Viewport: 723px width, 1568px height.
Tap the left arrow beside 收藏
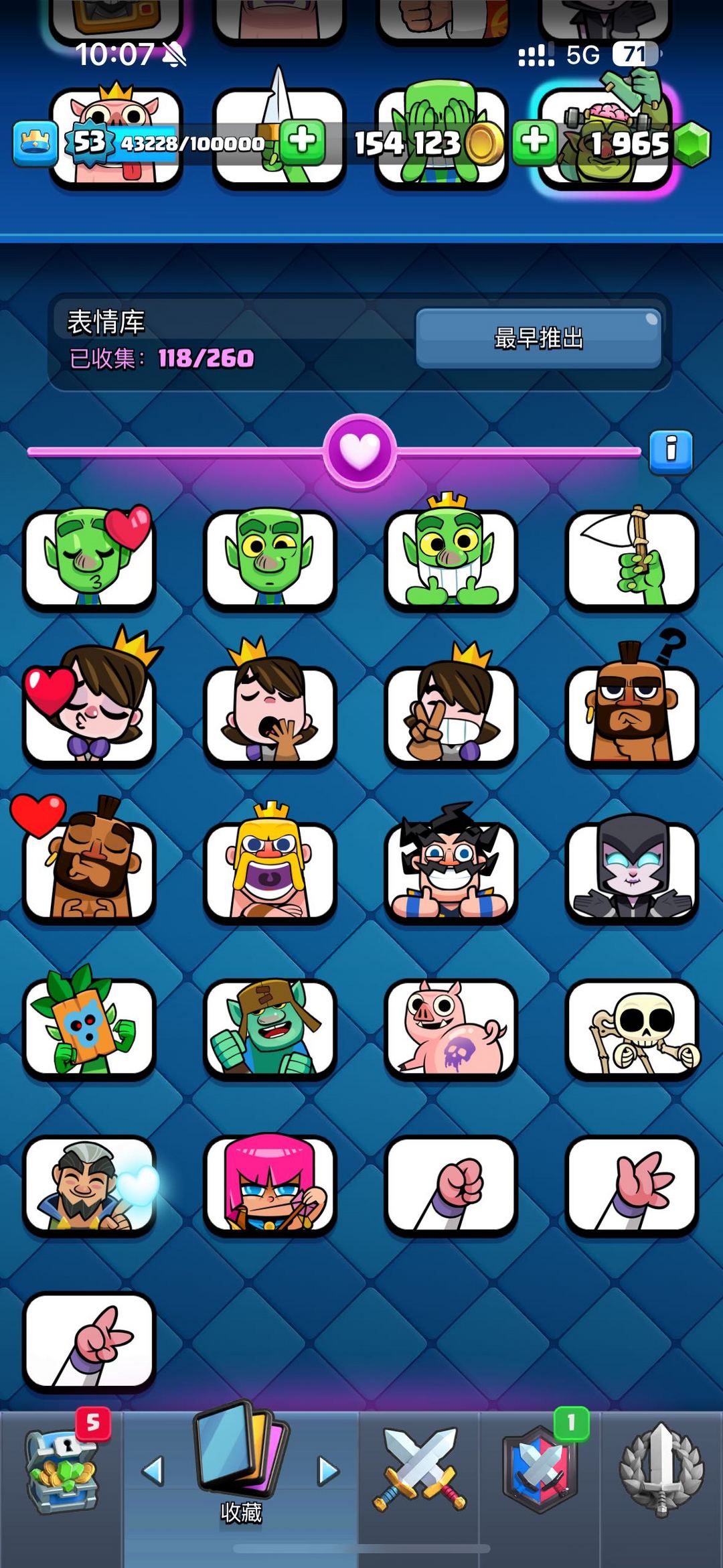point(153,1471)
